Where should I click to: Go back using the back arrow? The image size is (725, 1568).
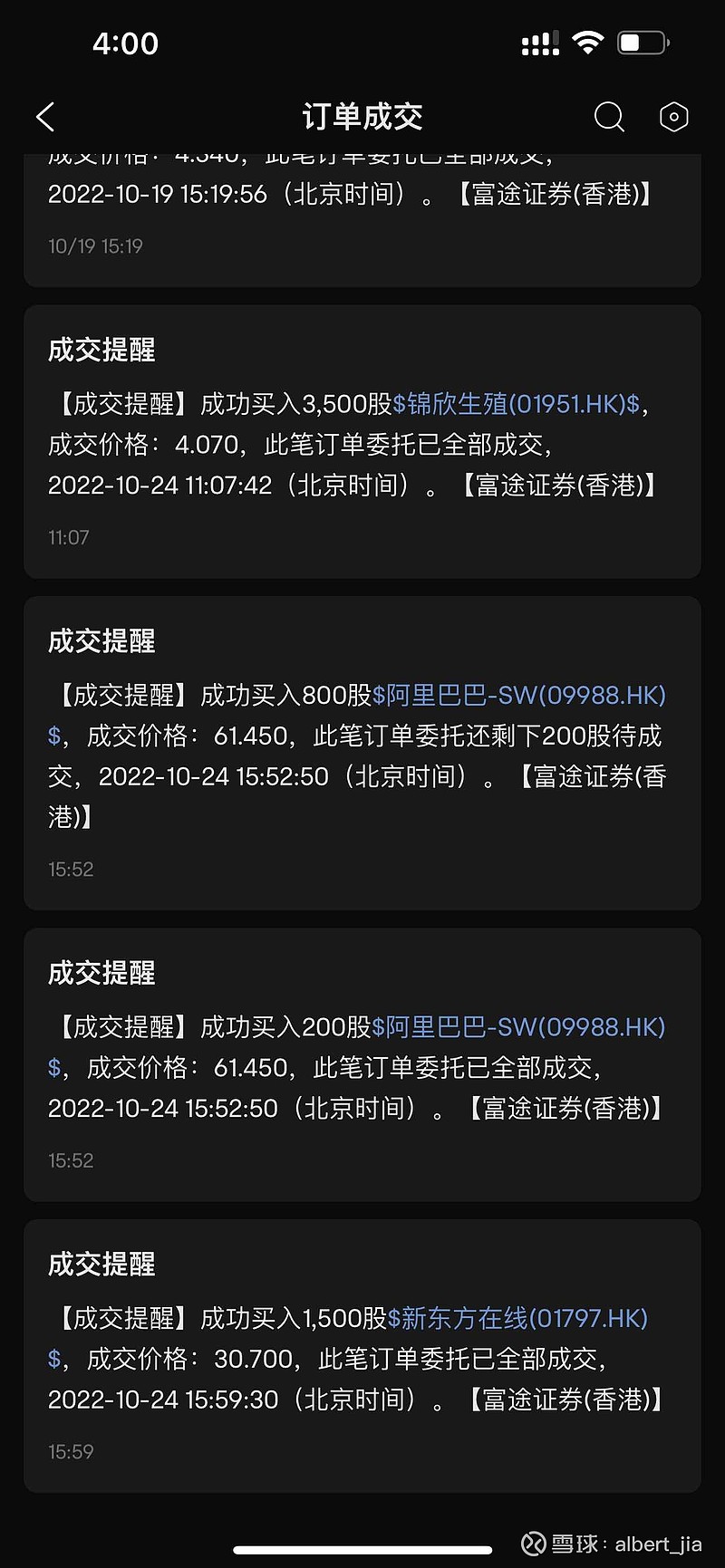(x=44, y=116)
